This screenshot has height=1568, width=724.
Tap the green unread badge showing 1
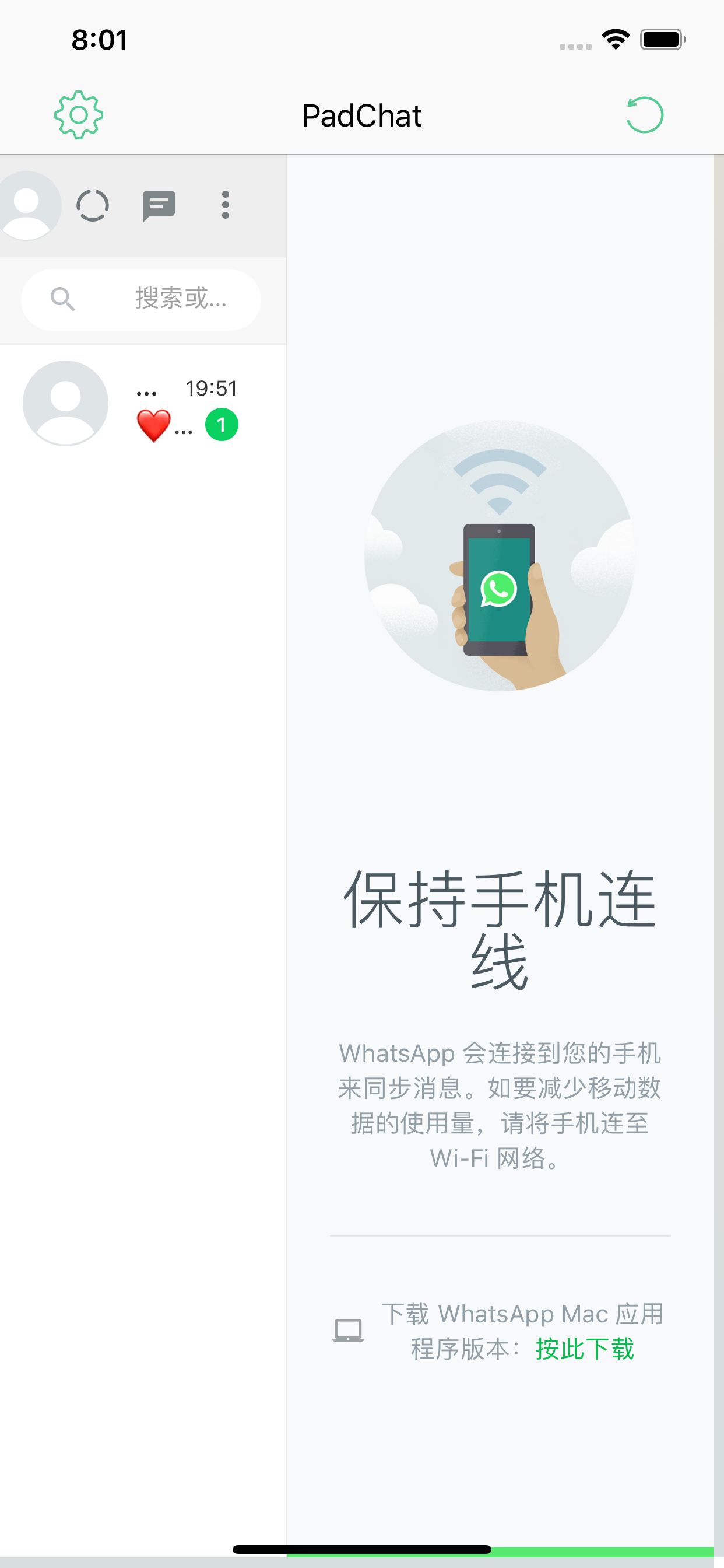tap(222, 425)
